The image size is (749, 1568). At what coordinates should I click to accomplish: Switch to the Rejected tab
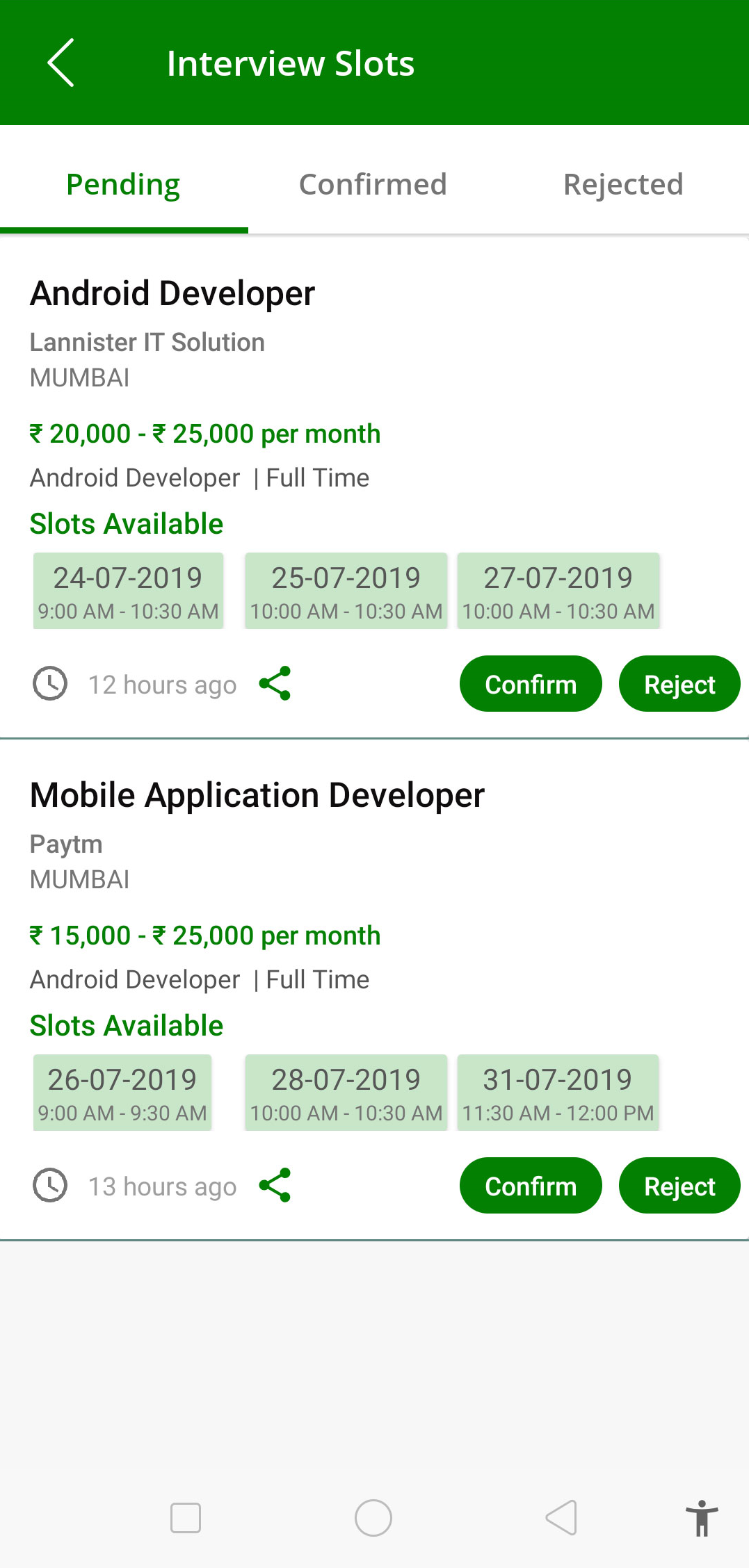tap(623, 184)
